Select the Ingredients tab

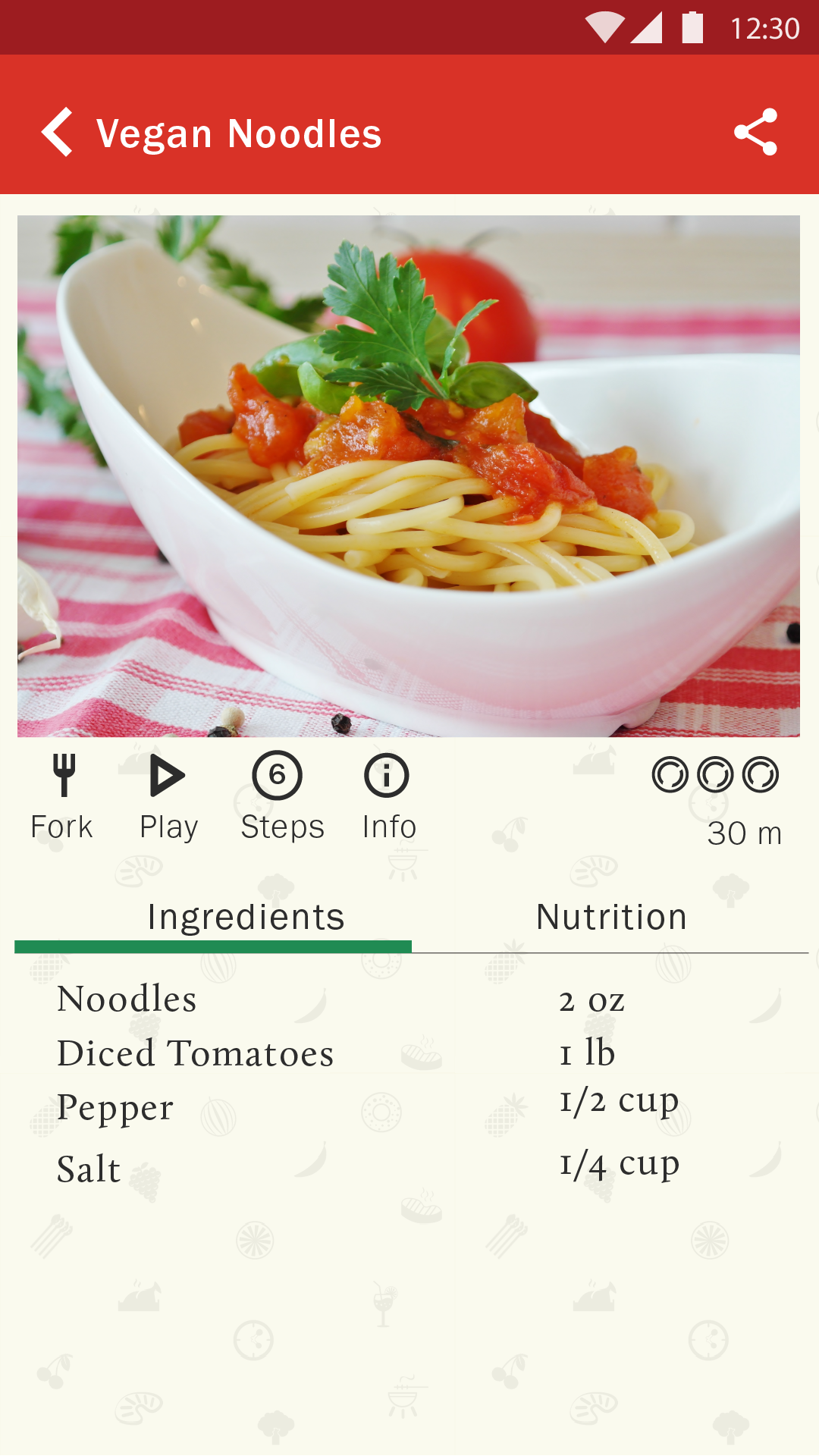coord(246,917)
